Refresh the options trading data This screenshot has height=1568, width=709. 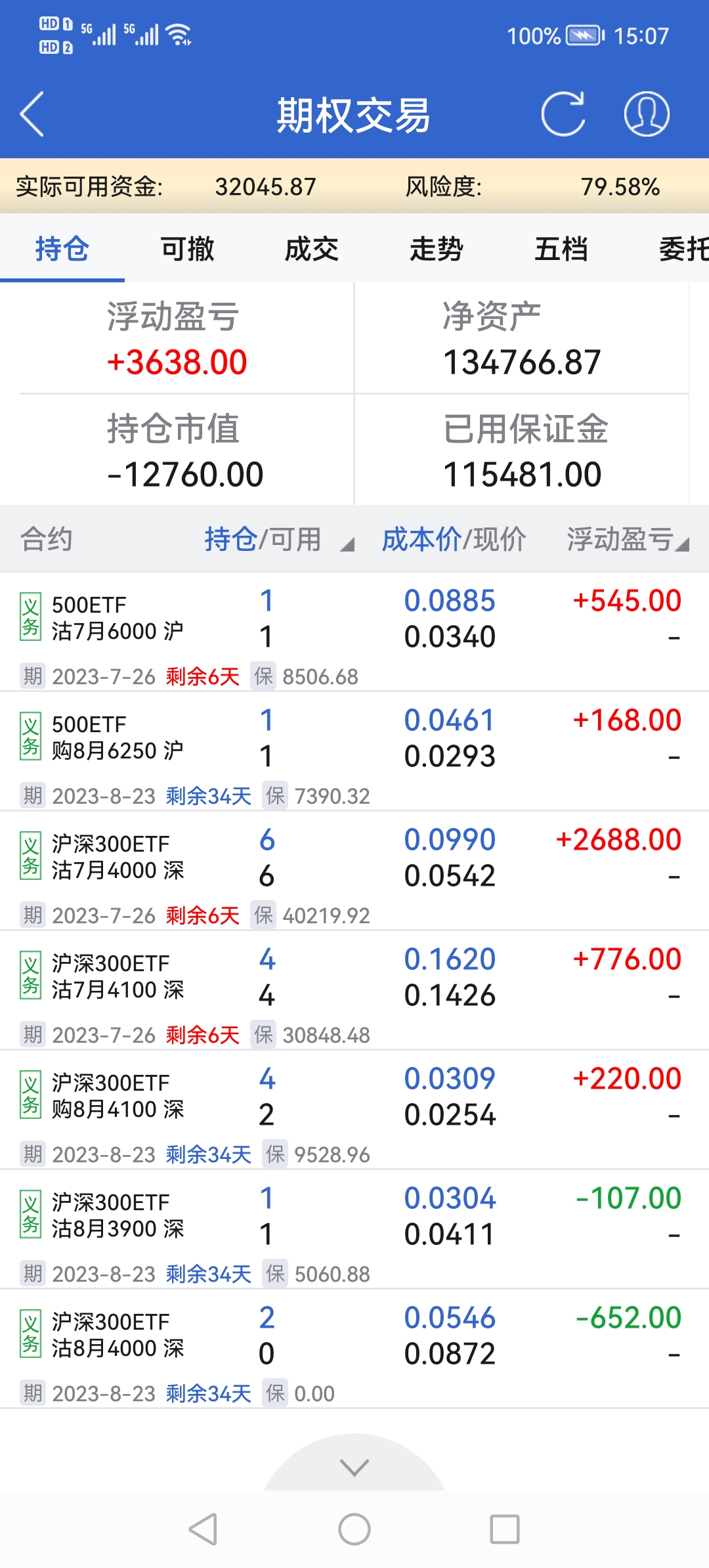point(563,114)
